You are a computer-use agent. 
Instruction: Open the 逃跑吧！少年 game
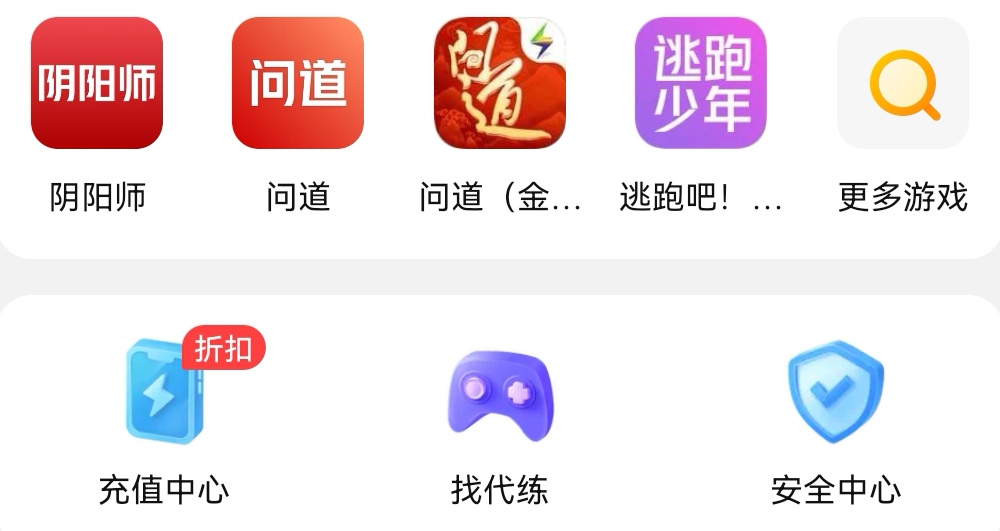point(701,84)
